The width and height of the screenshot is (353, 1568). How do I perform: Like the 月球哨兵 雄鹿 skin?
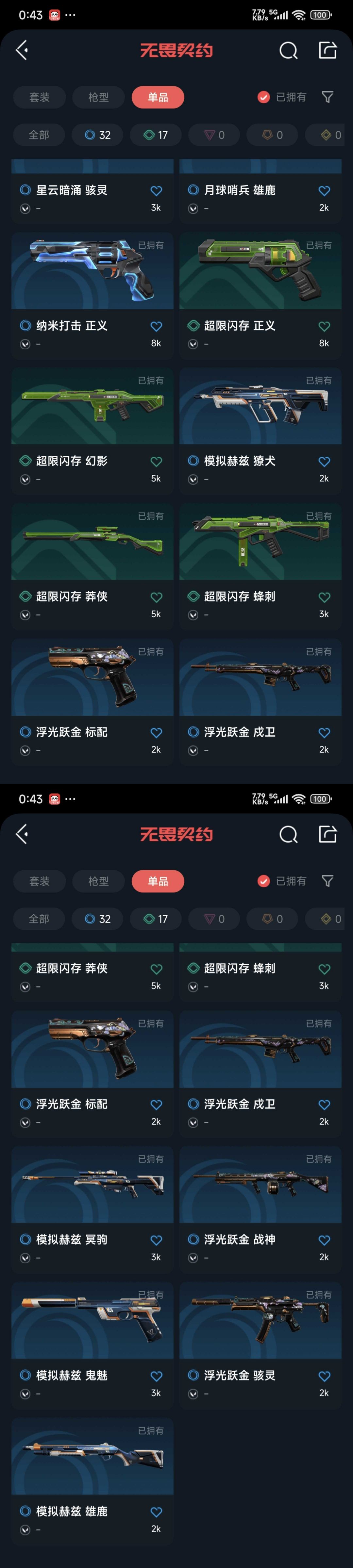tap(324, 190)
